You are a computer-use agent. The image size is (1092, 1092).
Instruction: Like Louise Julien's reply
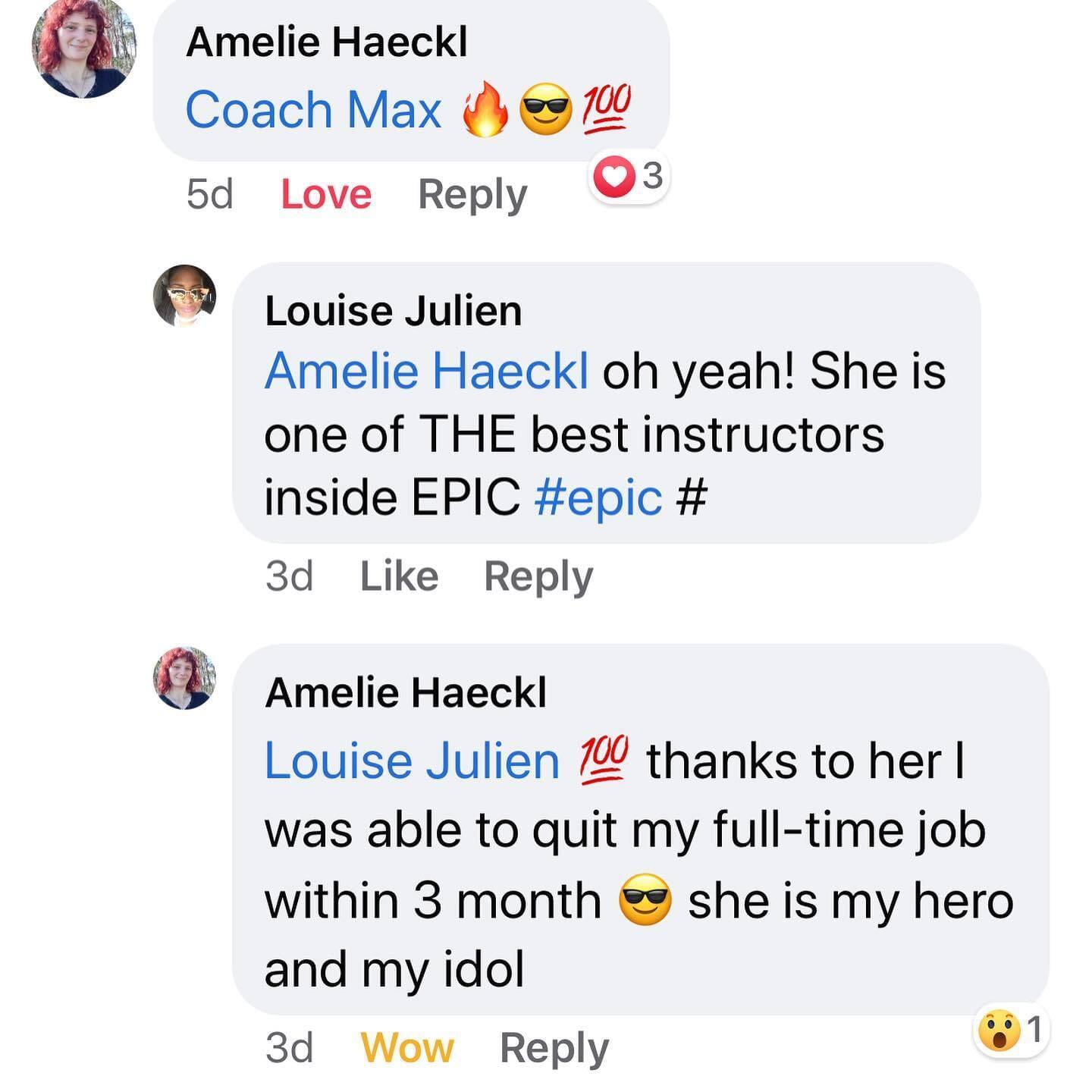tap(399, 576)
